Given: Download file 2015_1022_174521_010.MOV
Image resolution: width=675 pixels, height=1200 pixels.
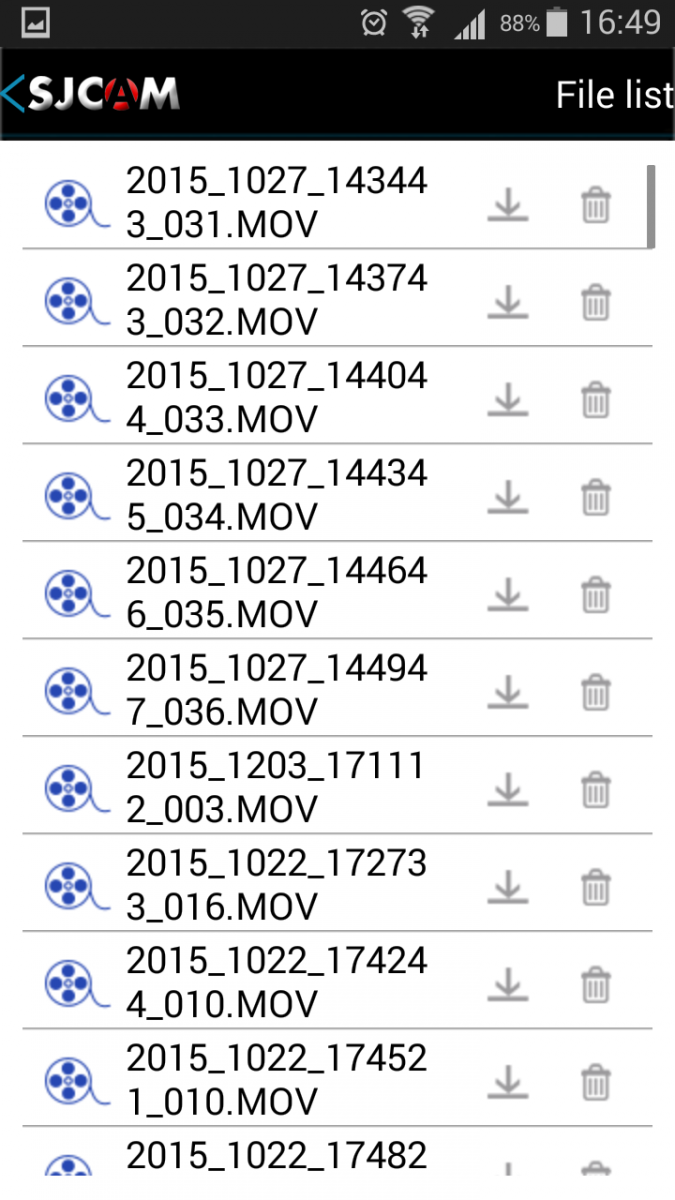Looking at the screenshot, I should click(x=508, y=1082).
